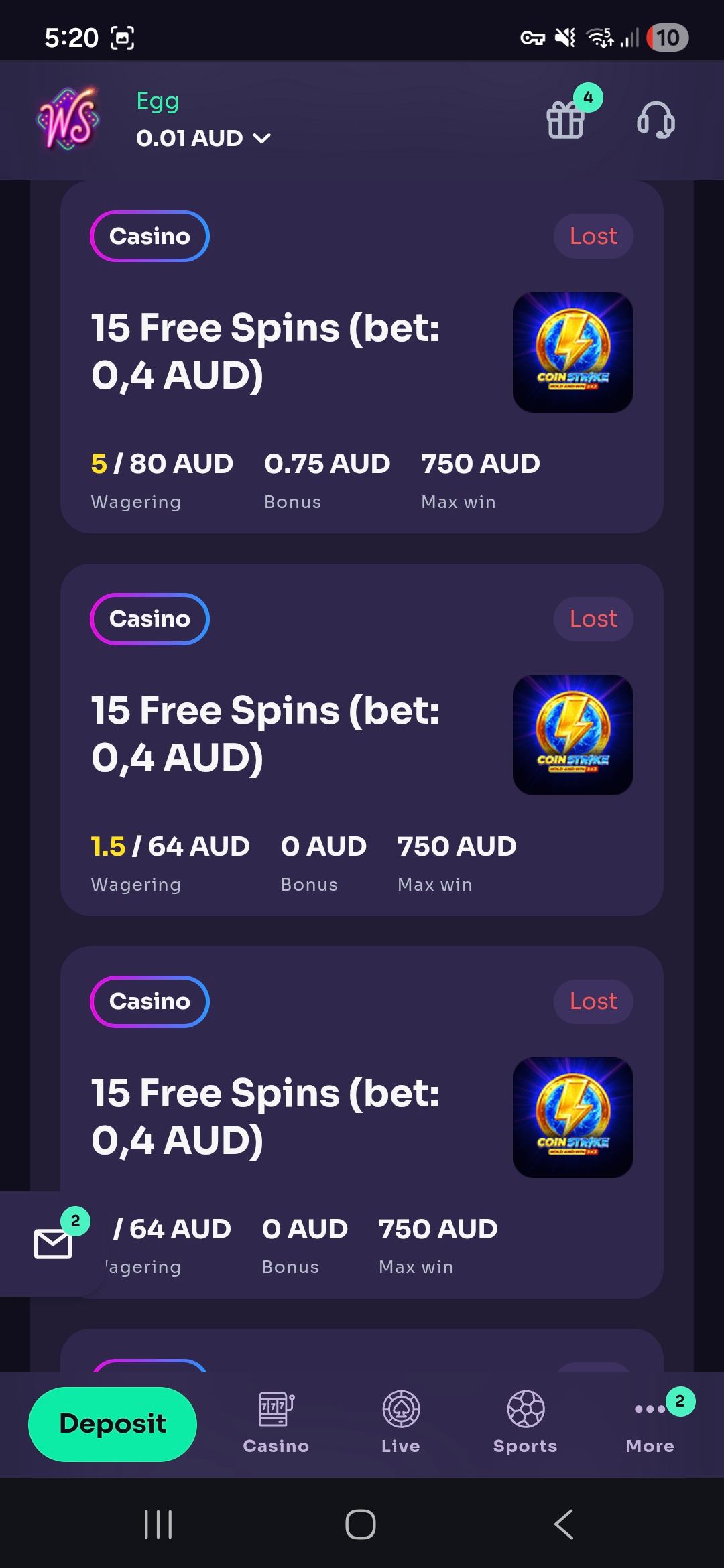Open the support headset icon
Screen dimensions: 724x1568
(655, 121)
